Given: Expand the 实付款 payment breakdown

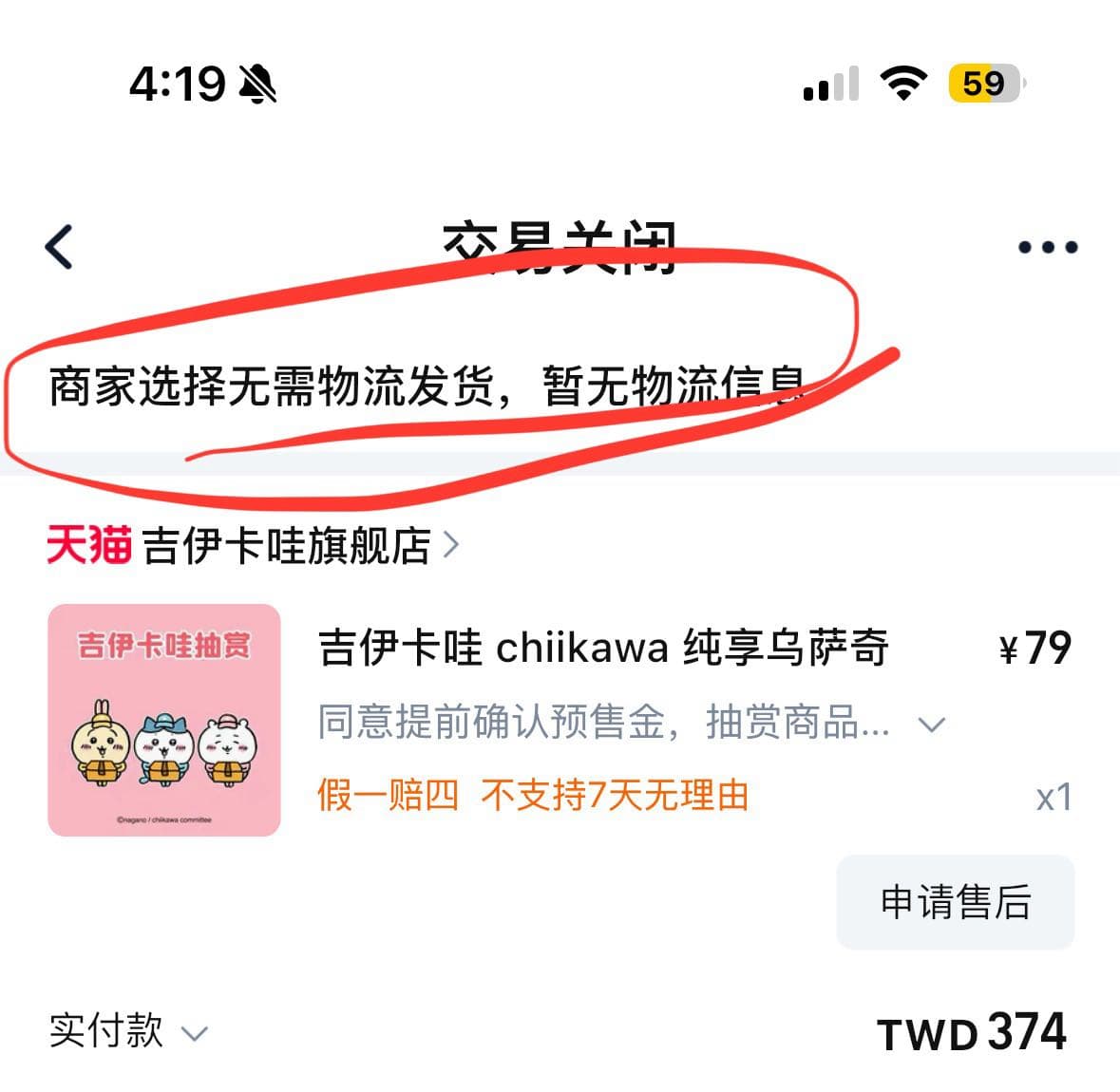Looking at the screenshot, I should click(x=194, y=1033).
